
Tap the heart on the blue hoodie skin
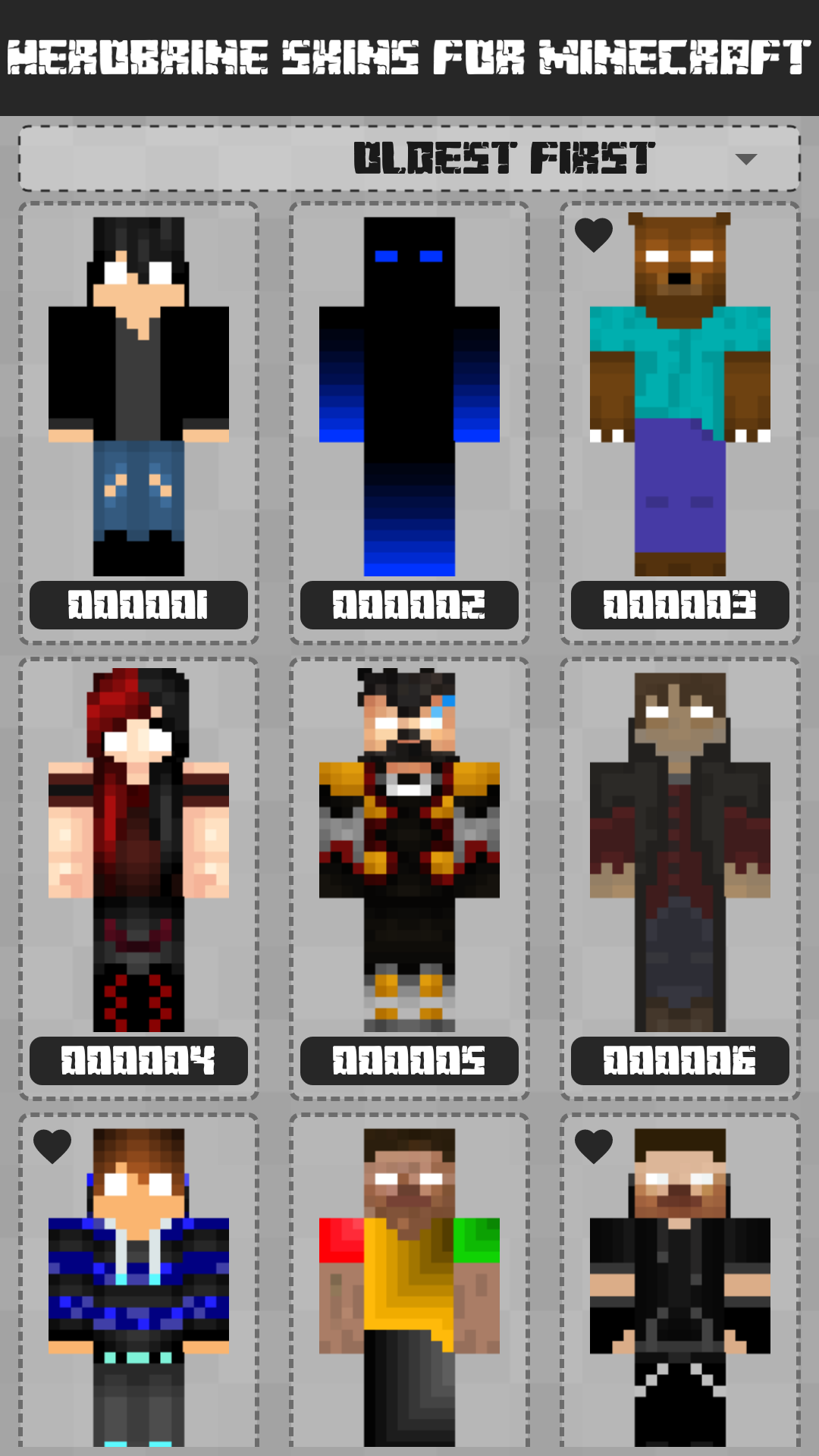pos(52,1146)
